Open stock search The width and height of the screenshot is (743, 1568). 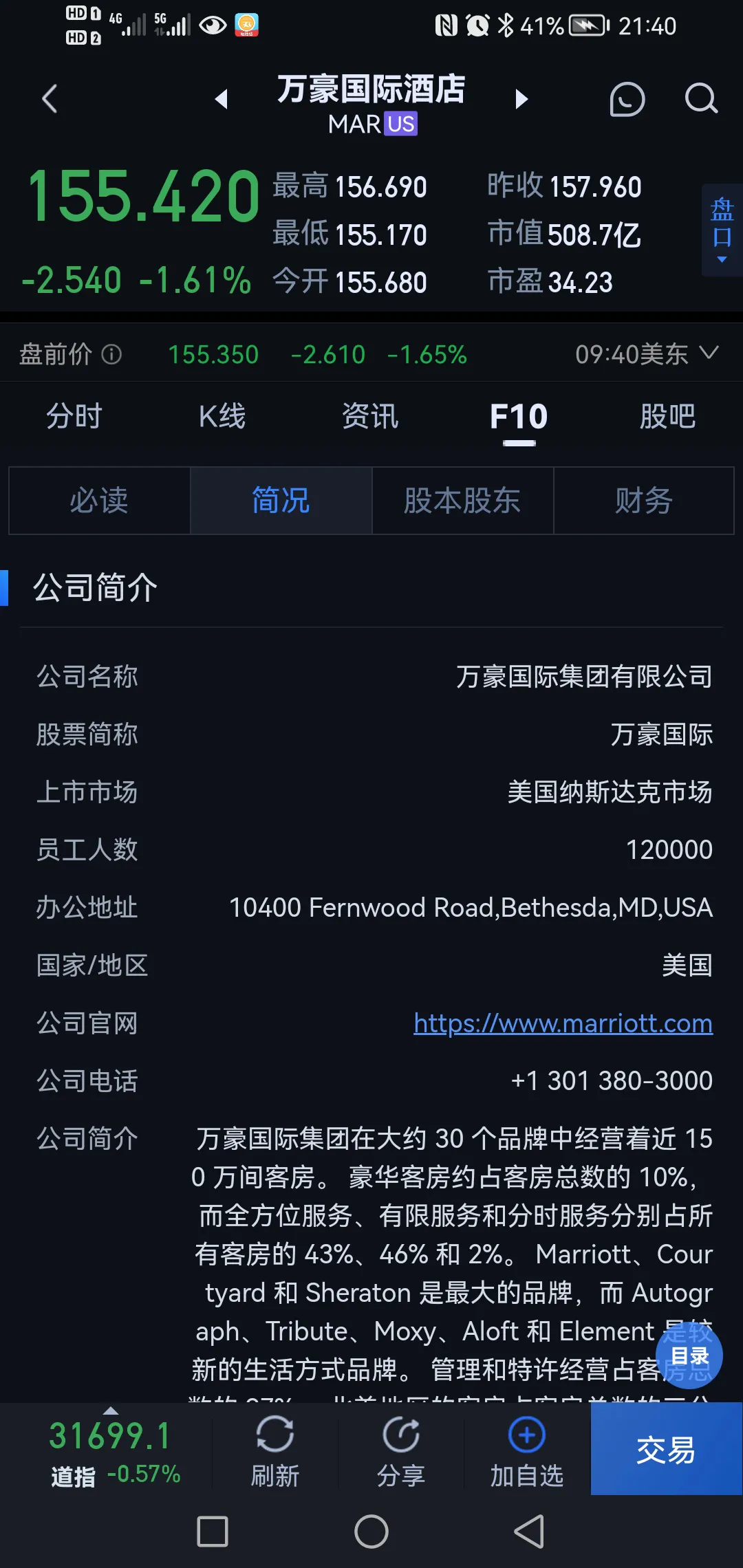pos(701,99)
